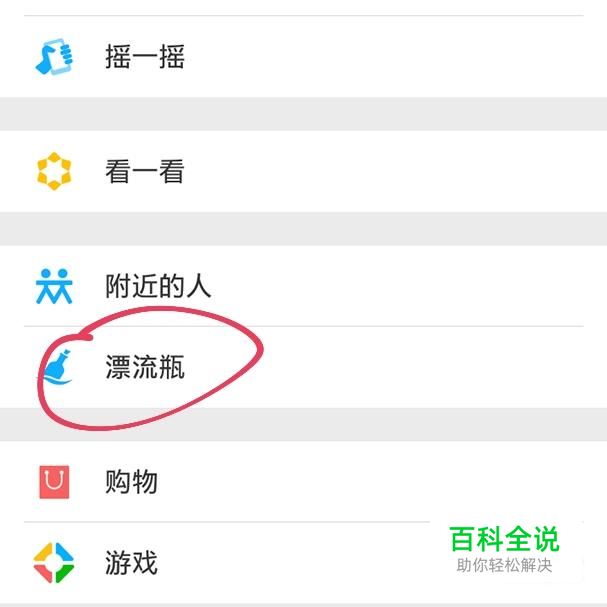Open 漂流瓶 drift bottle
The height and width of the screenshot is (607, 607).
pyautogui.click(x=304, y=367)
